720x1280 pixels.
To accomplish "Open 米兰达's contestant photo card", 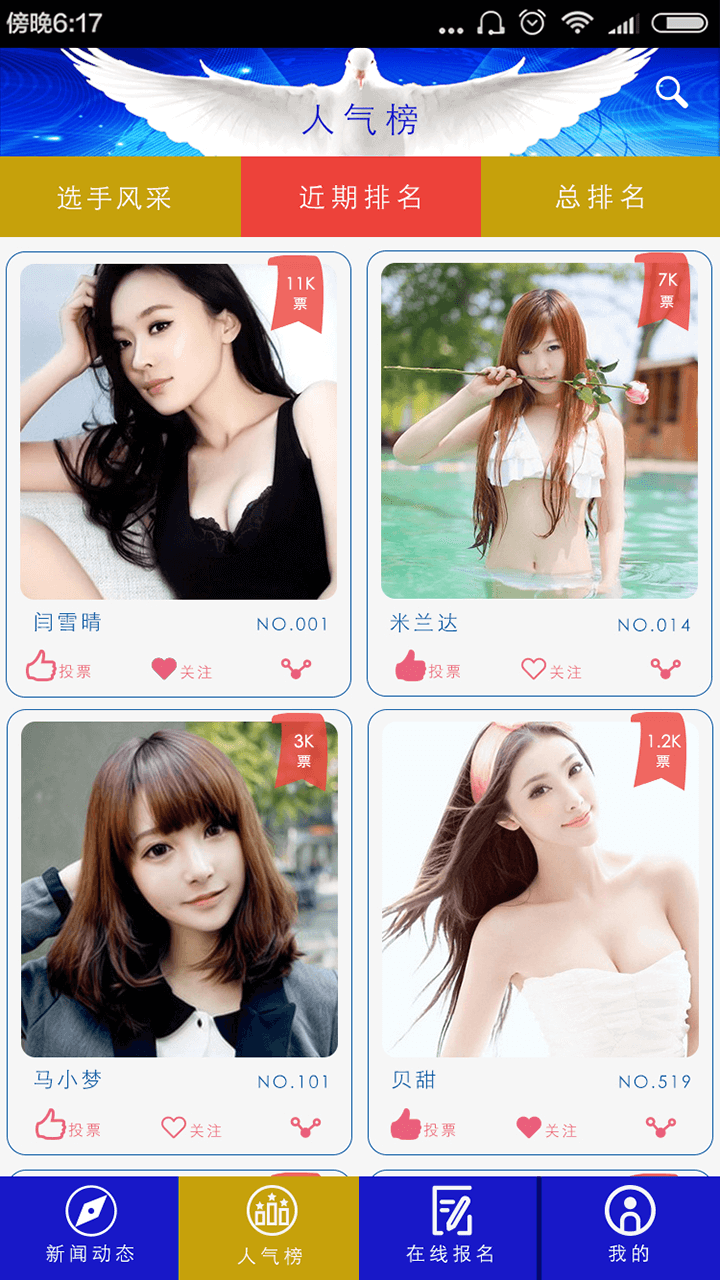I will 539,432.
